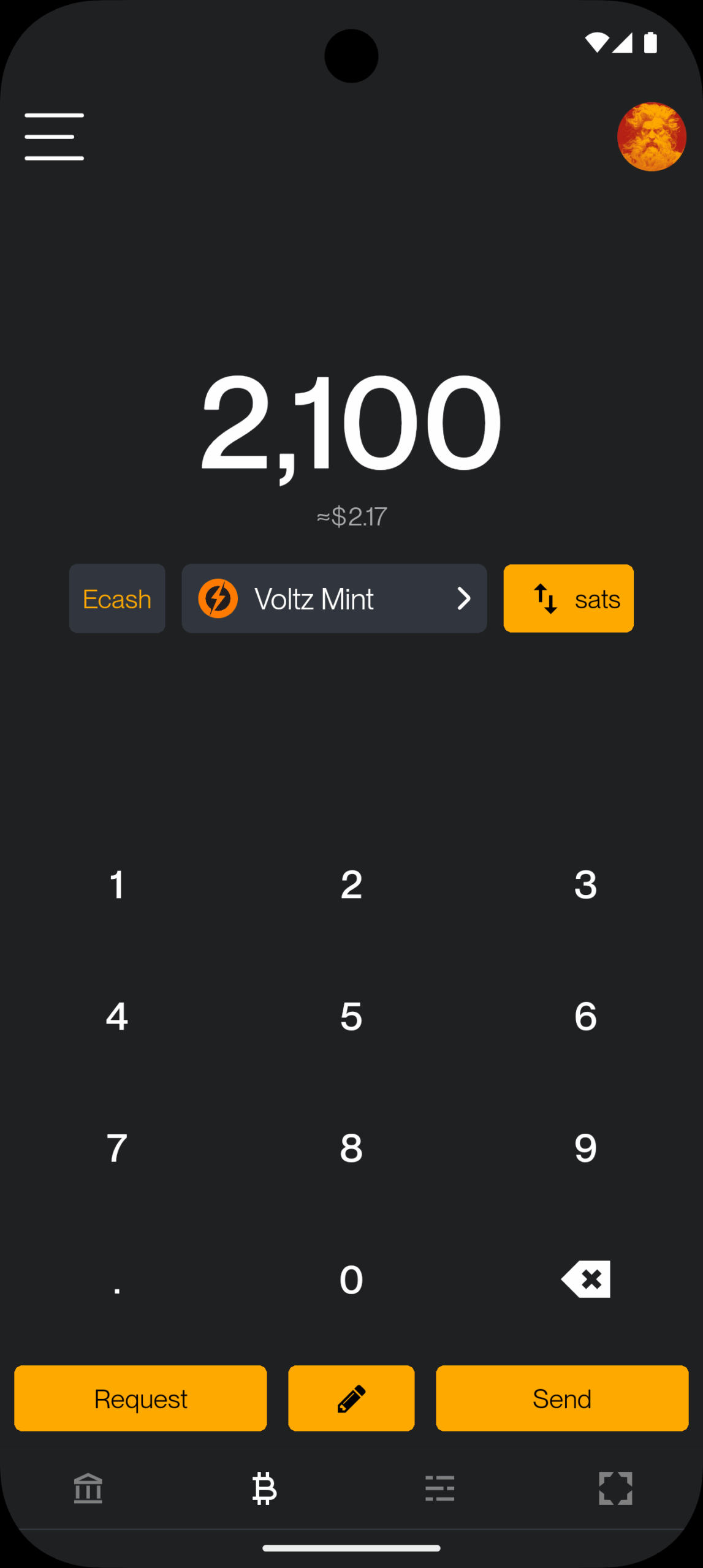This screenshot has height=1568, width=703.
Task: Enter digit 1 on the keypad
Action: click(117, 884)
